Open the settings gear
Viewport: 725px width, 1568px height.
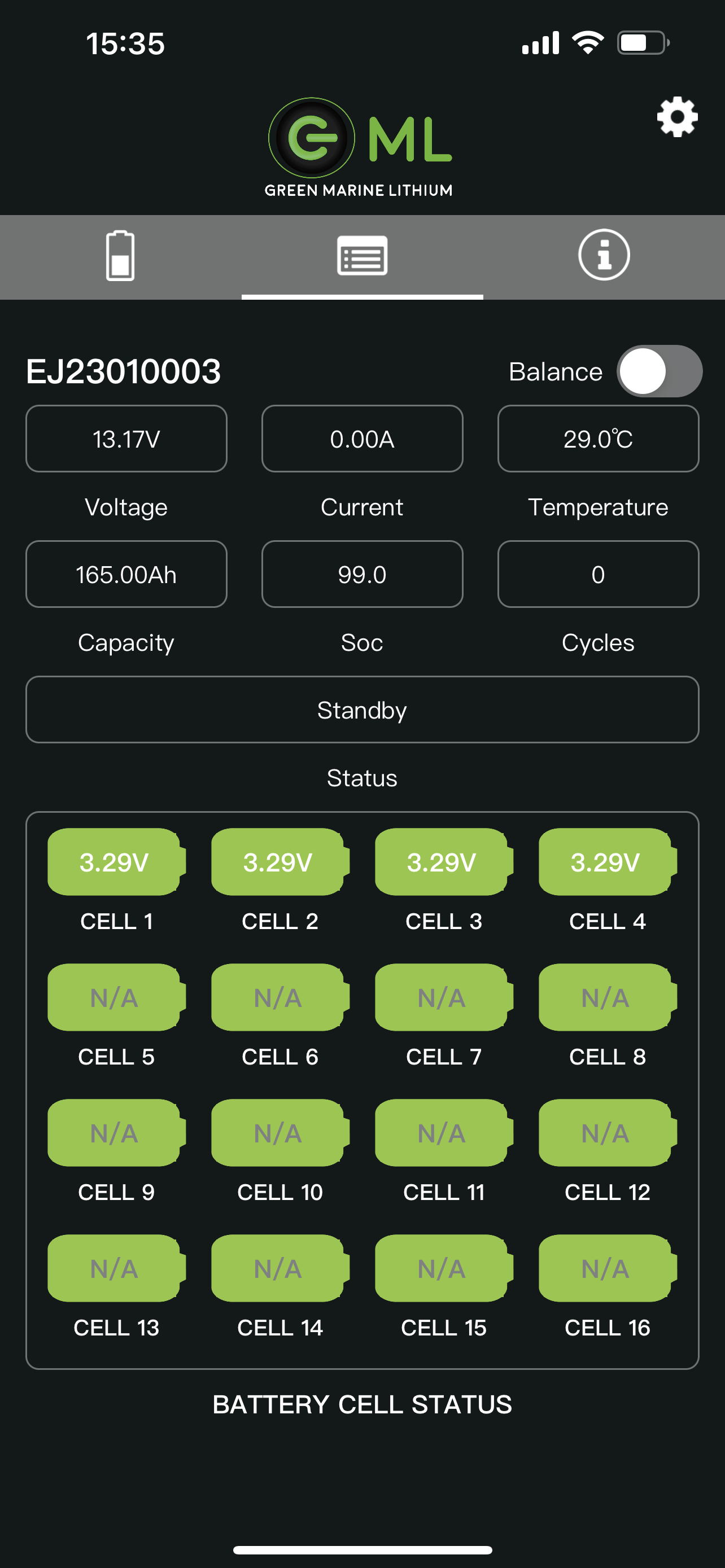pos(677,117)
